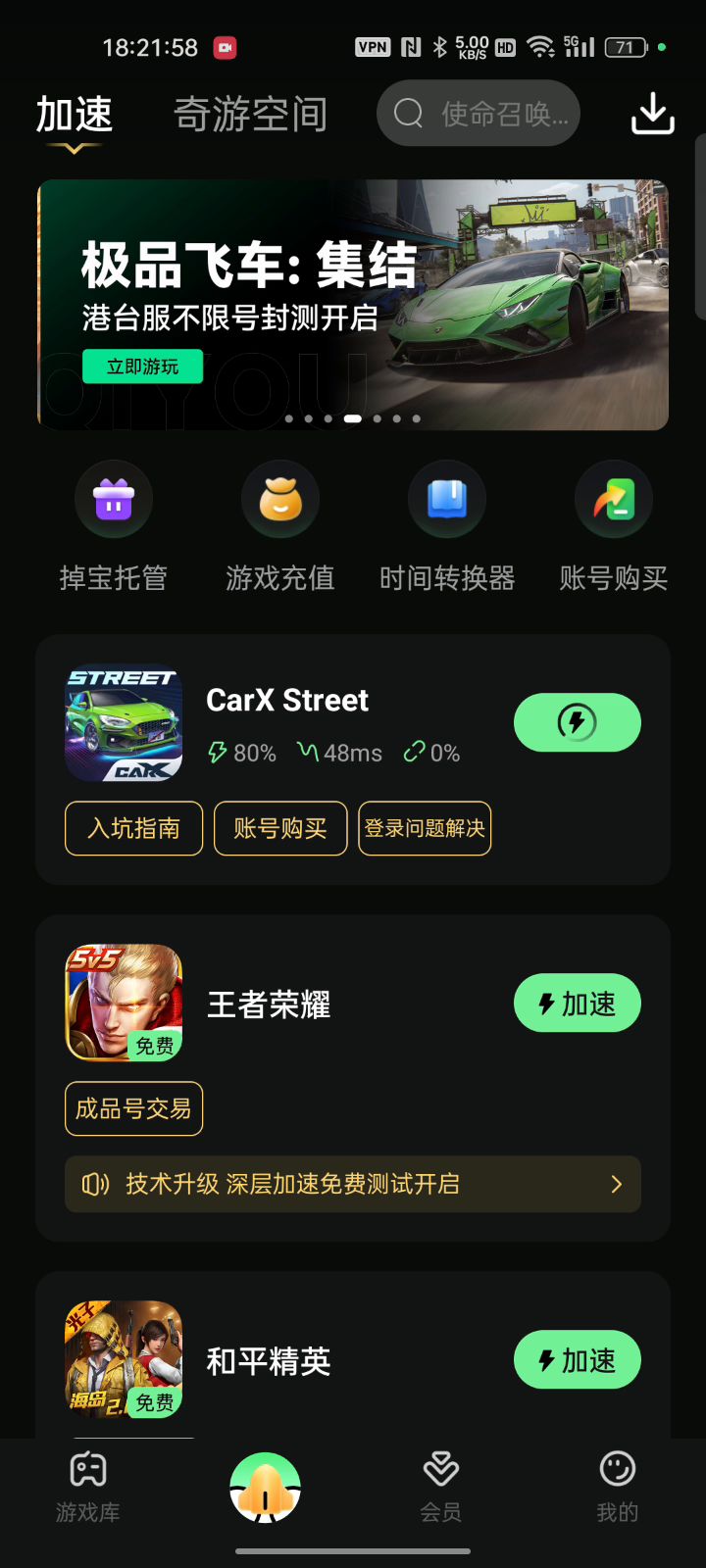The image size is (706, 1568).
Task: Open 掉宝托管 shortcut
Action: (x=114, y=500)
